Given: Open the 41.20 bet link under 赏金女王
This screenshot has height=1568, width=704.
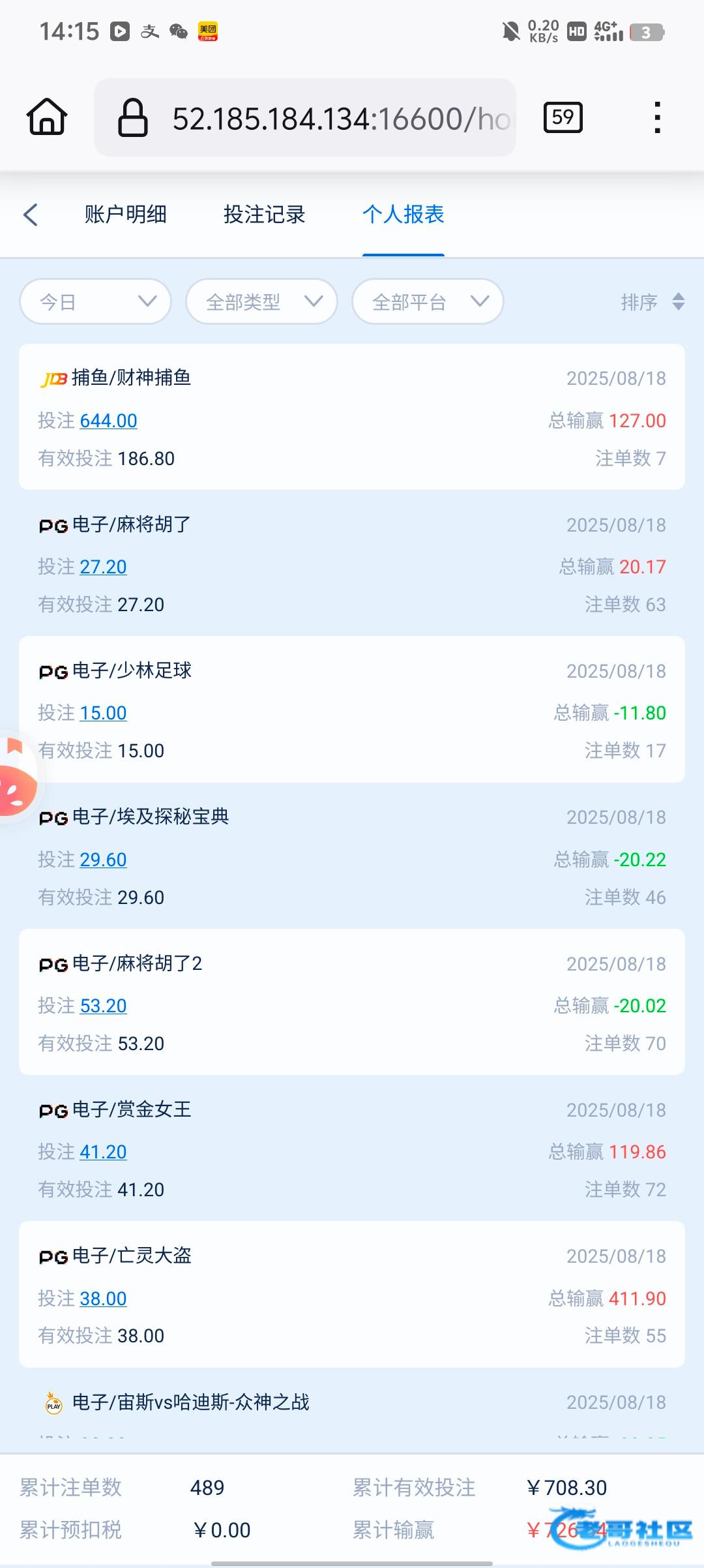Looking at the screenshot, I should pyautogui.click(x=104, y=1152).
